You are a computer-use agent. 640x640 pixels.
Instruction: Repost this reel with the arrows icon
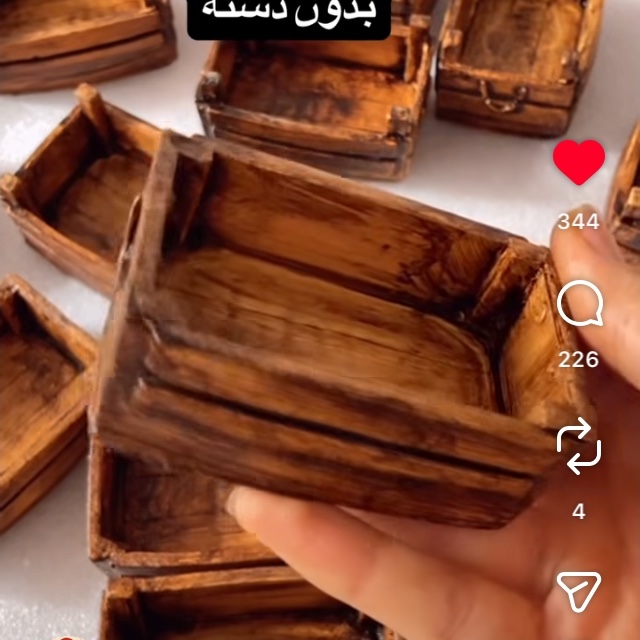click(x=579, y=446)
